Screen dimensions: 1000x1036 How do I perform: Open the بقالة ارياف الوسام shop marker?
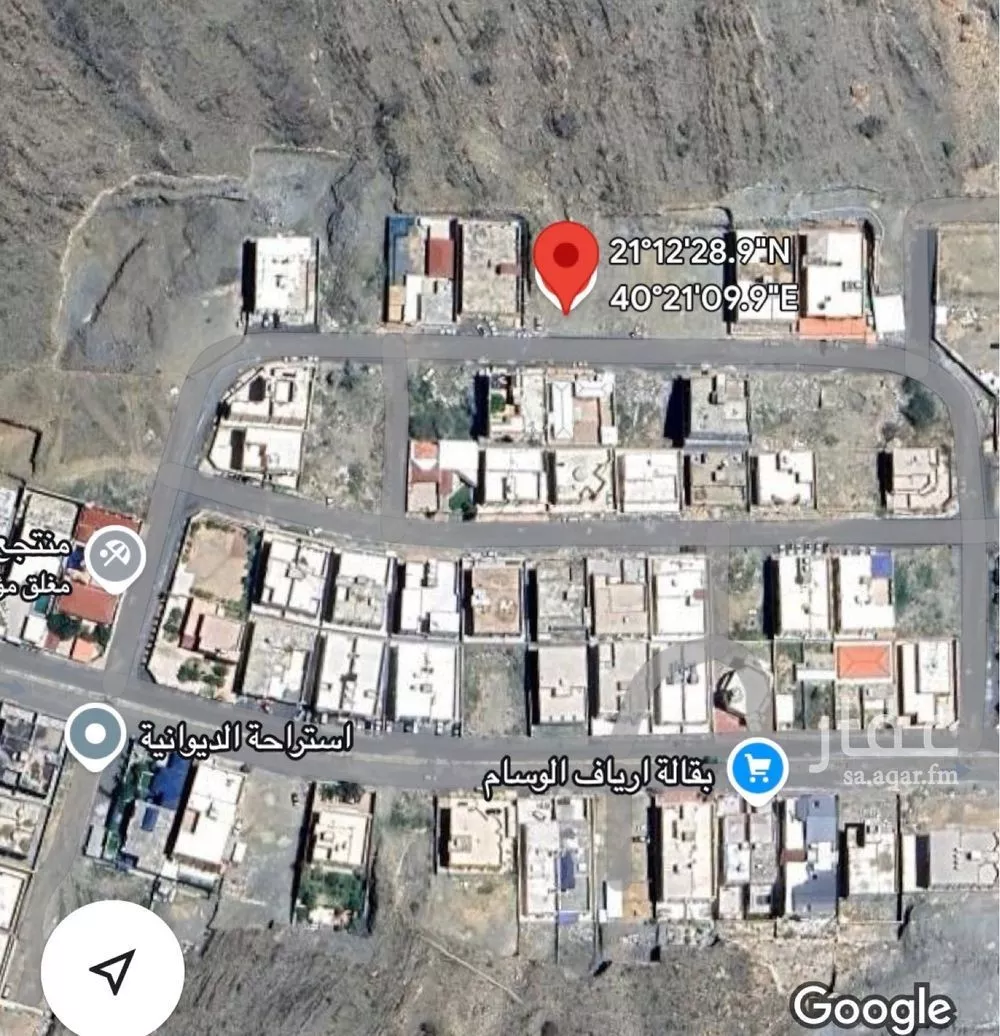(x=758, y=770)
